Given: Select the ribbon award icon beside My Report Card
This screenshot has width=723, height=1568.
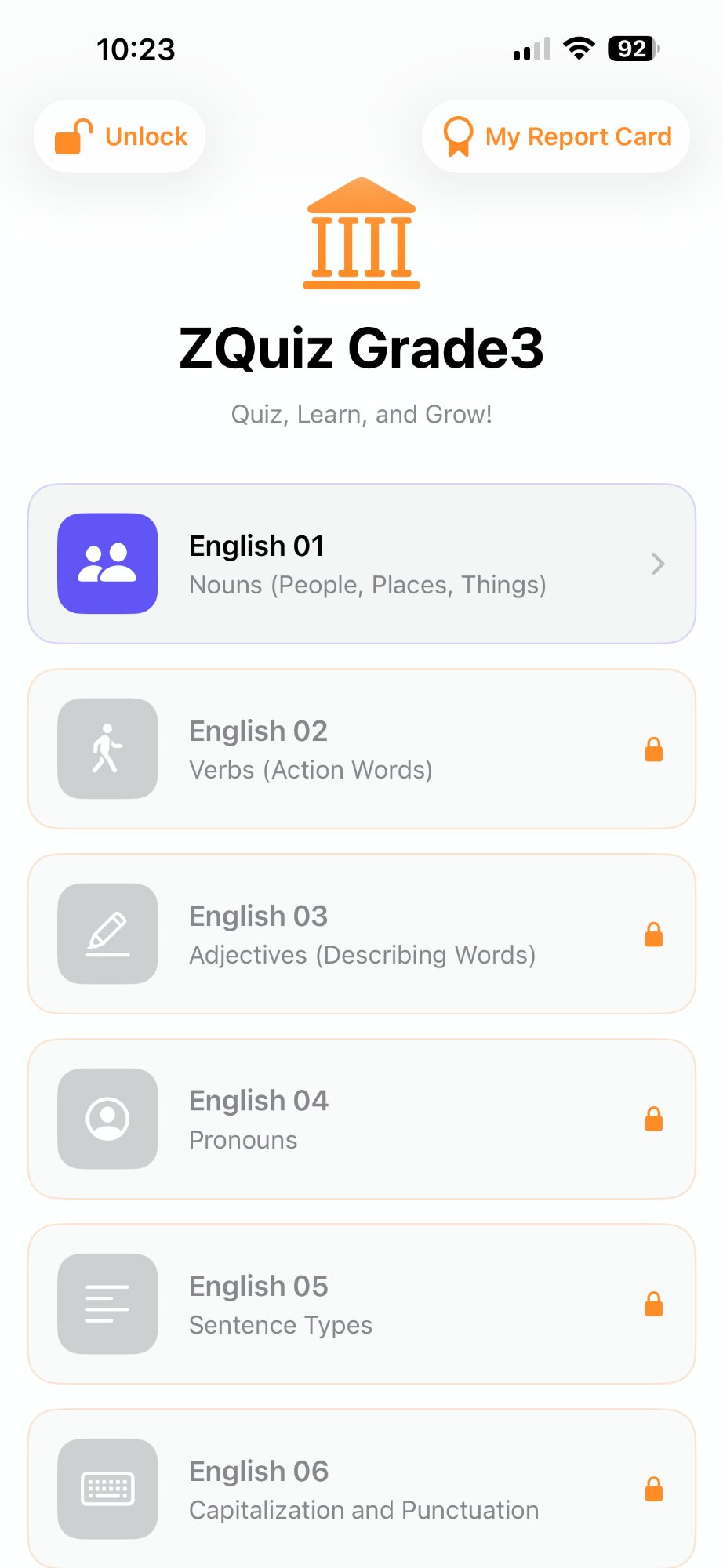Looking at the screenshot, I should tap(458, 136).
